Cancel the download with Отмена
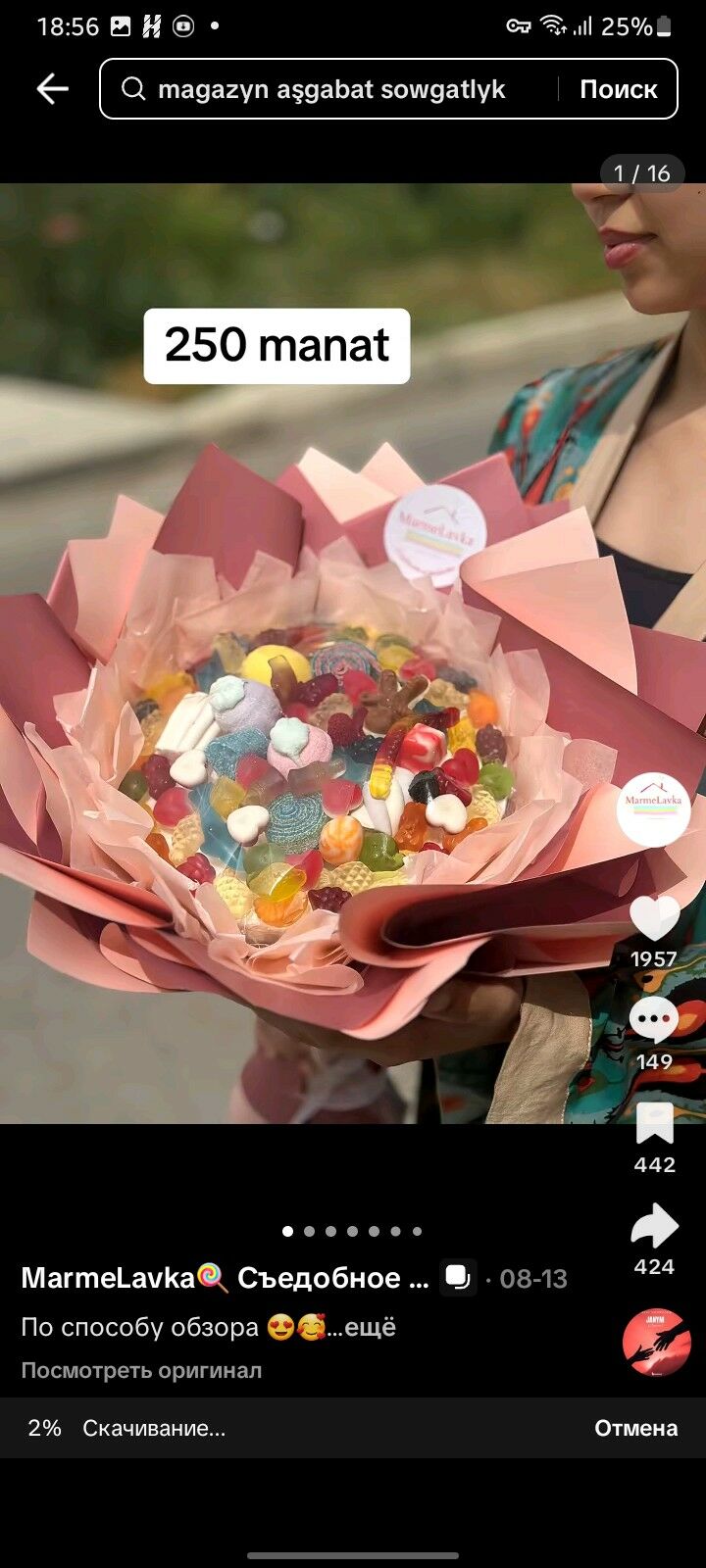This screenshot has width=706, height=1568. [x=635, y=1428]
